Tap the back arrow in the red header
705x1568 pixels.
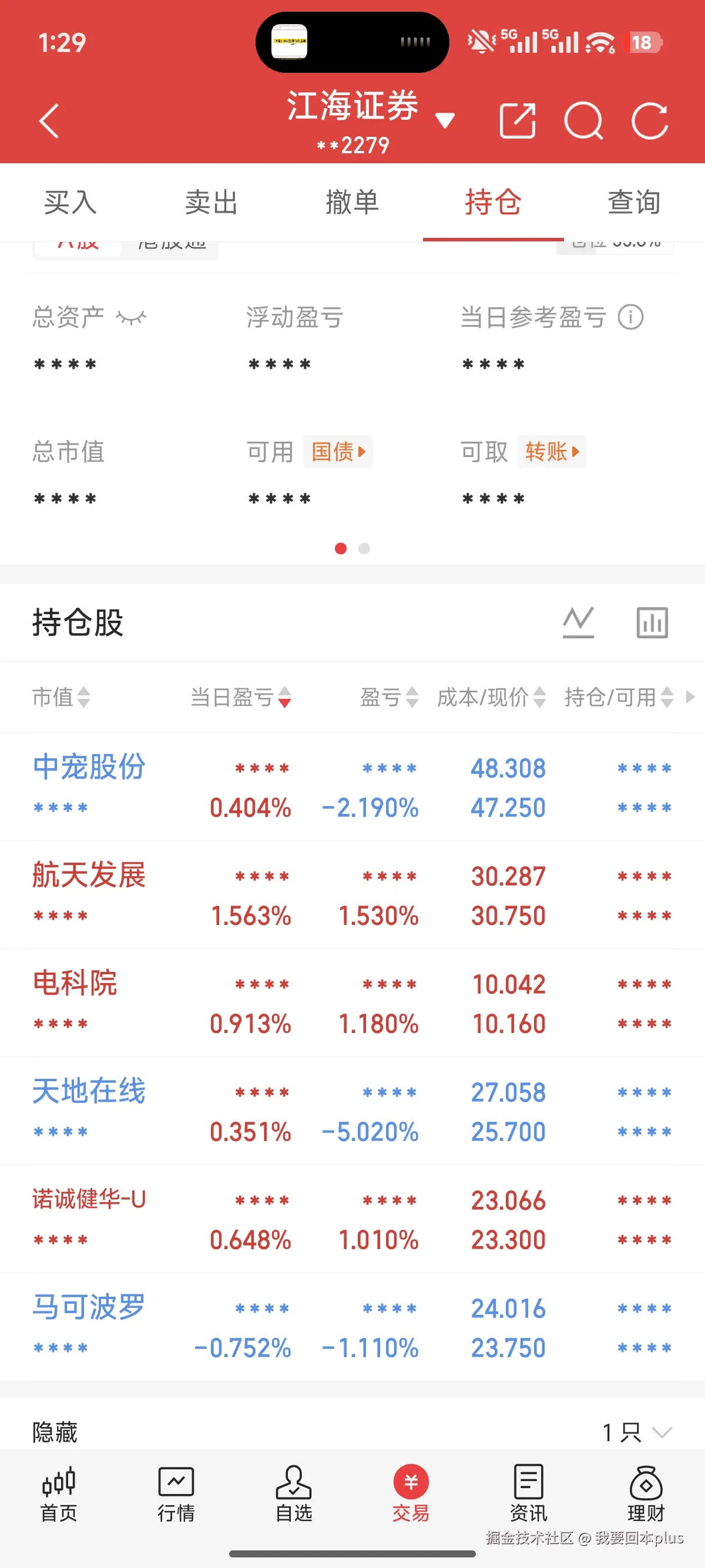point(49,120)
